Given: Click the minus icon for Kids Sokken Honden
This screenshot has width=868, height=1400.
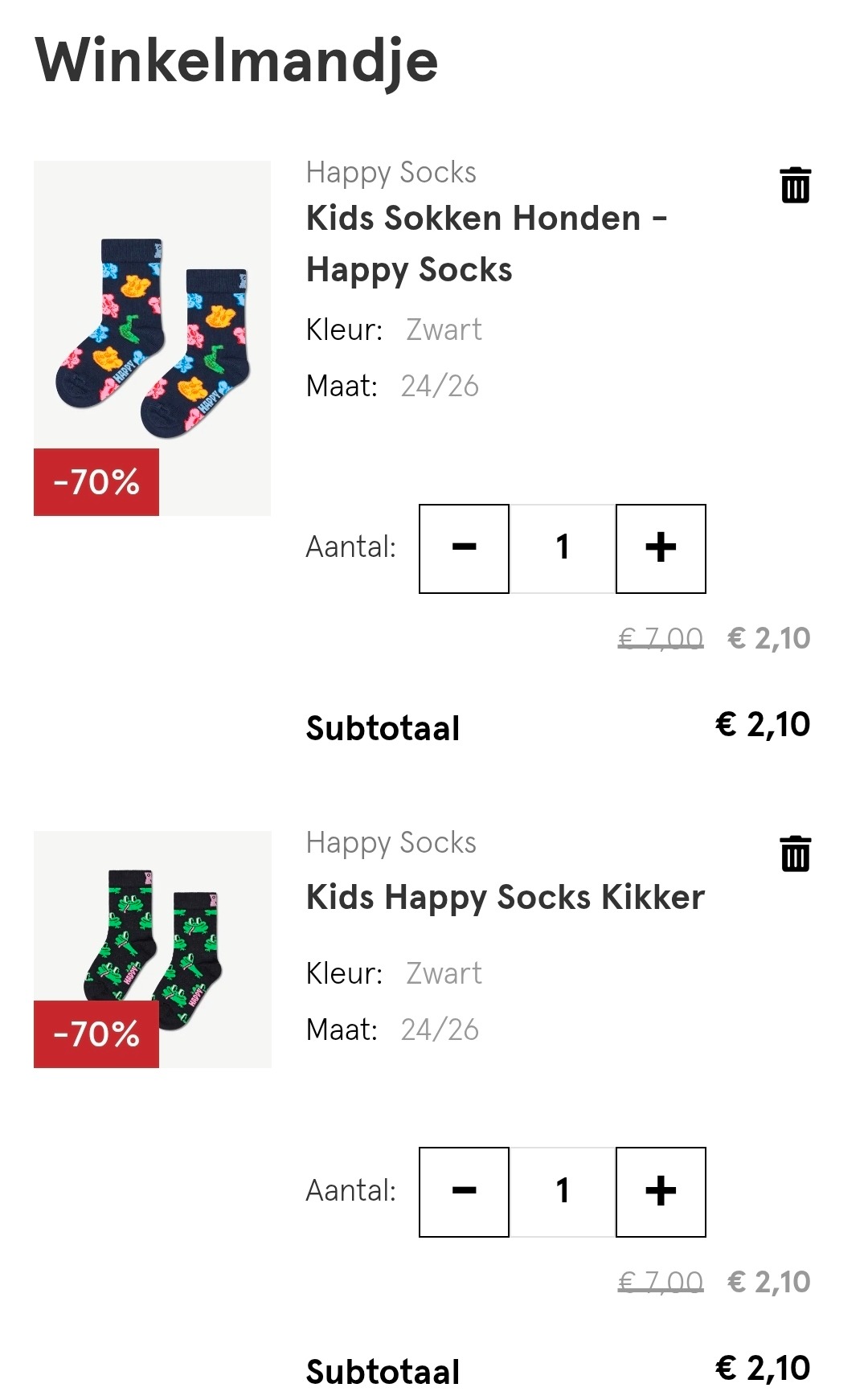Looking at the screenshot, I should 464,548.
